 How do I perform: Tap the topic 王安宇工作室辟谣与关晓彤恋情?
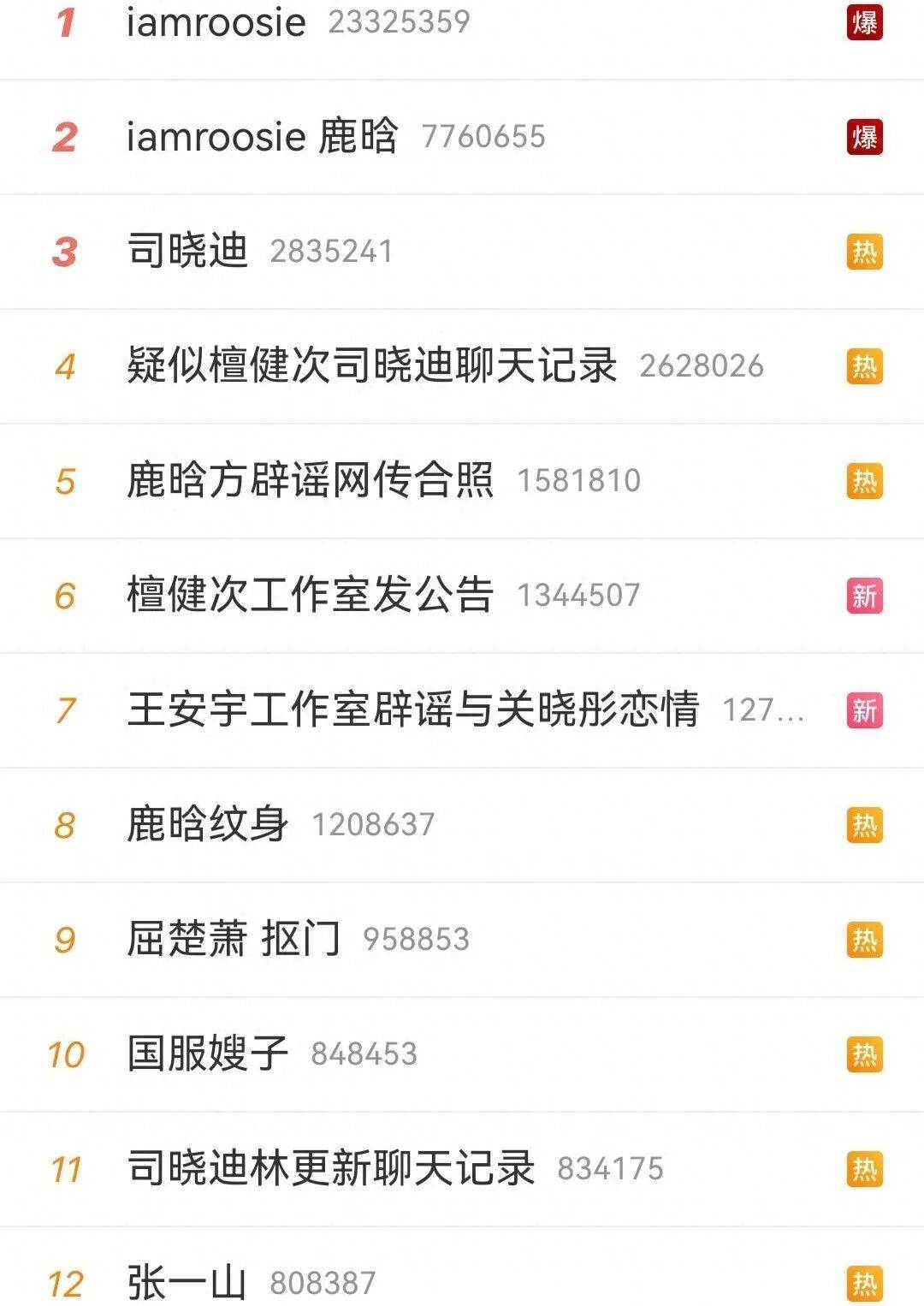click(412, 710)
